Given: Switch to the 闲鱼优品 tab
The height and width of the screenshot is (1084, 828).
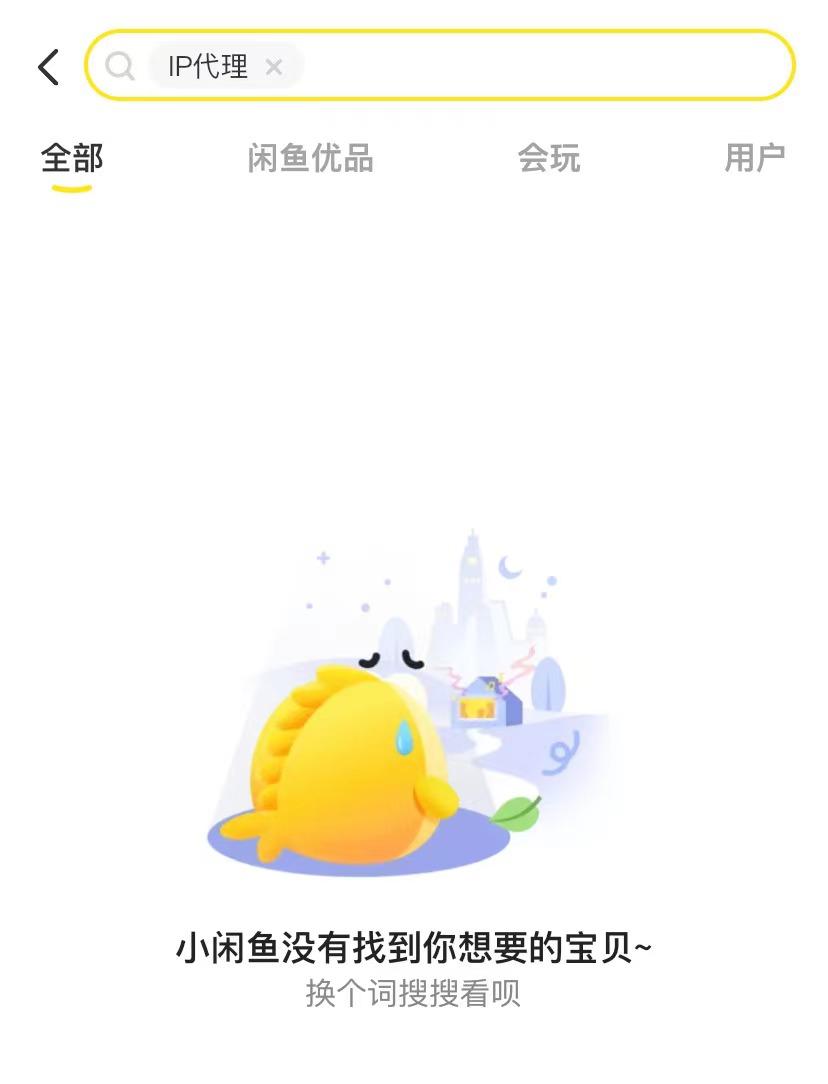Looking at the screenshot, I should pyautogui.click(x=312, y=158).
